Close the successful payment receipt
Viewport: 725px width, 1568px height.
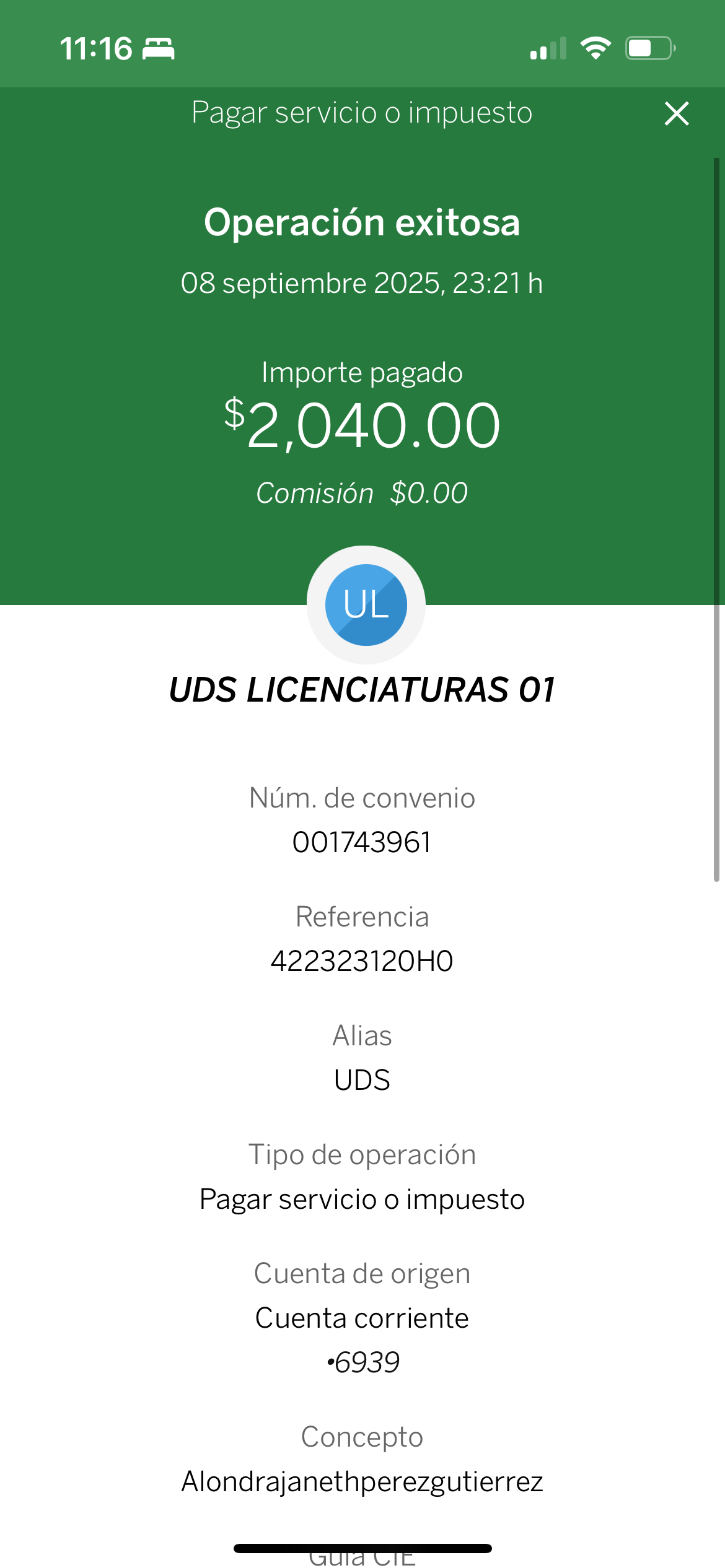click(677, 114)
